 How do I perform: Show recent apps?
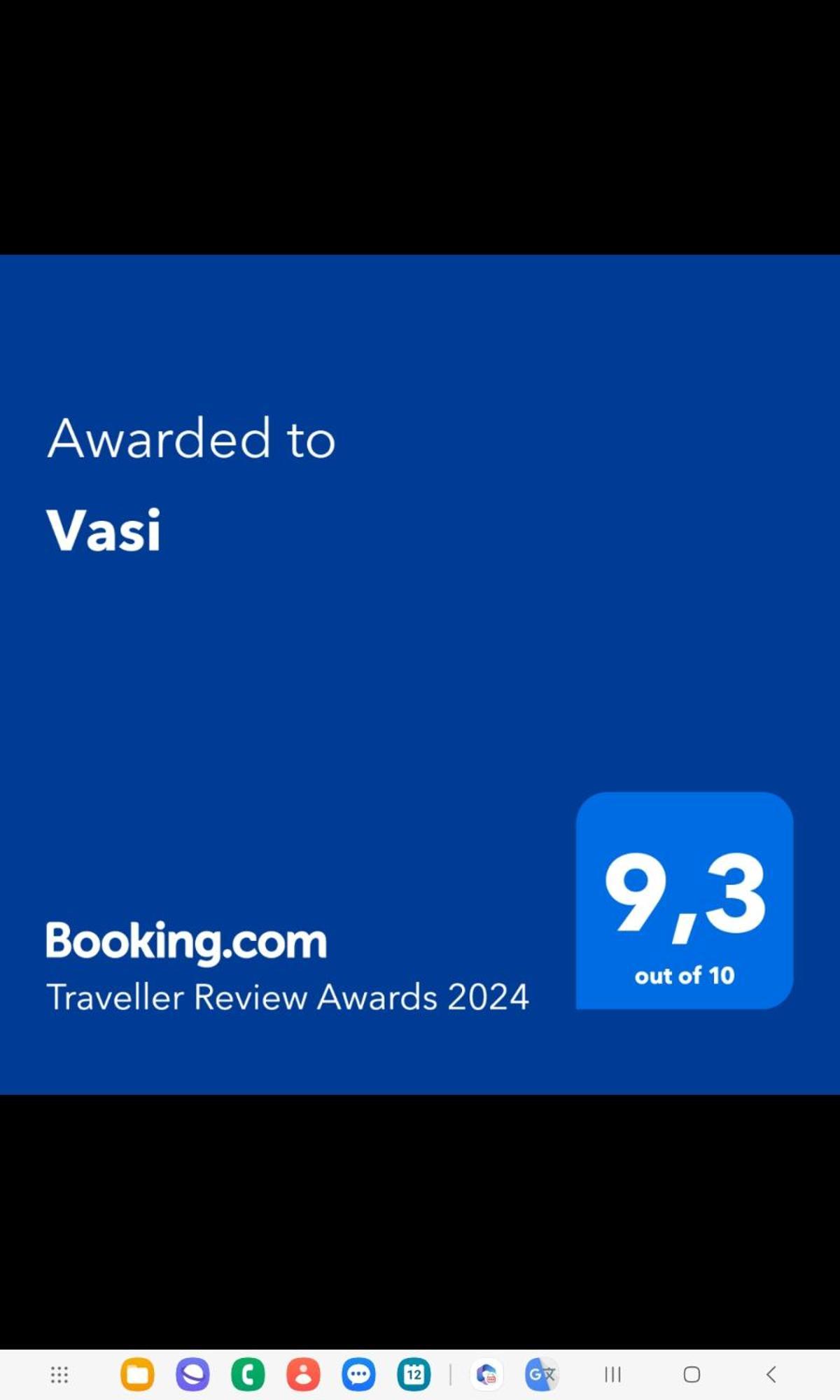[x=612, y=1374]
